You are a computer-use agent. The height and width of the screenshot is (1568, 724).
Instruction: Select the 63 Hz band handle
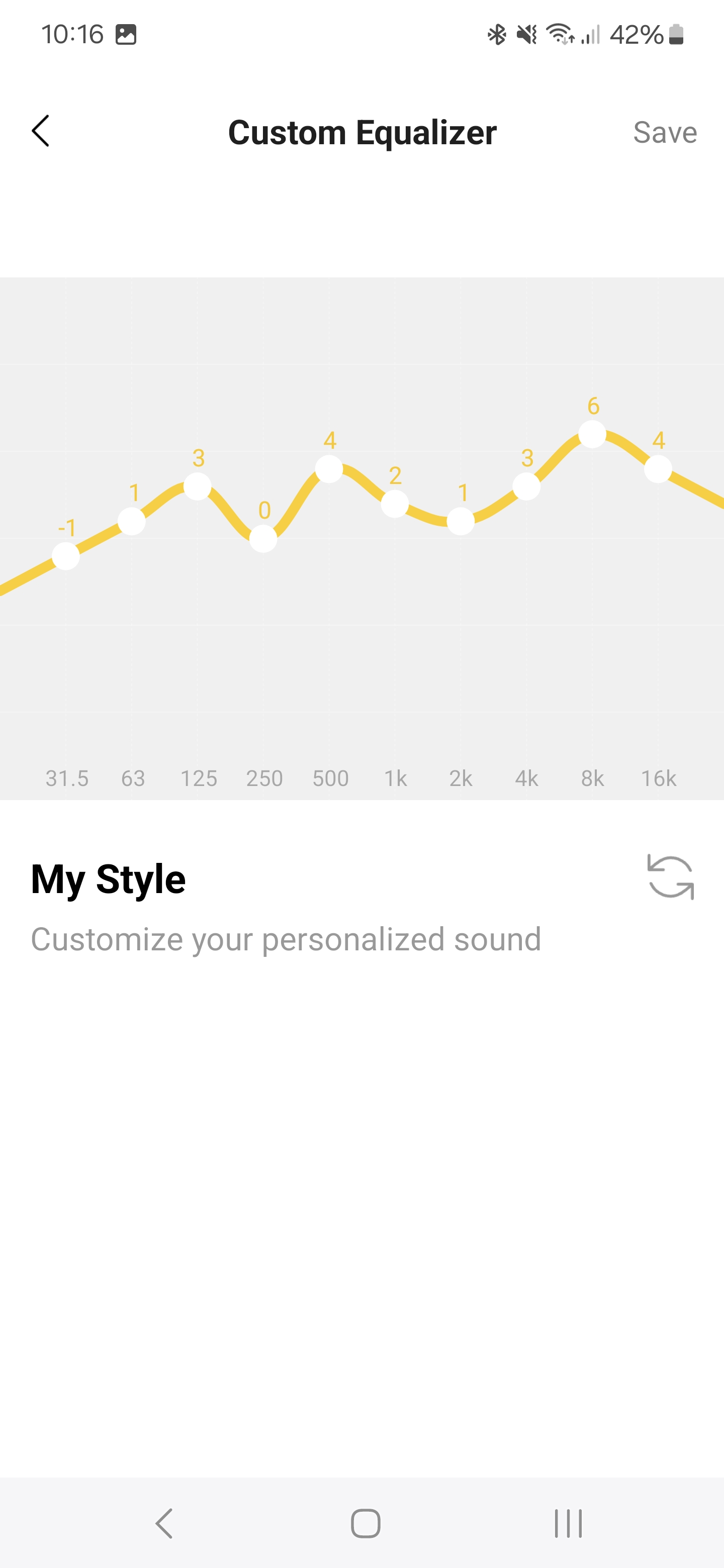(x=132, y=522)
